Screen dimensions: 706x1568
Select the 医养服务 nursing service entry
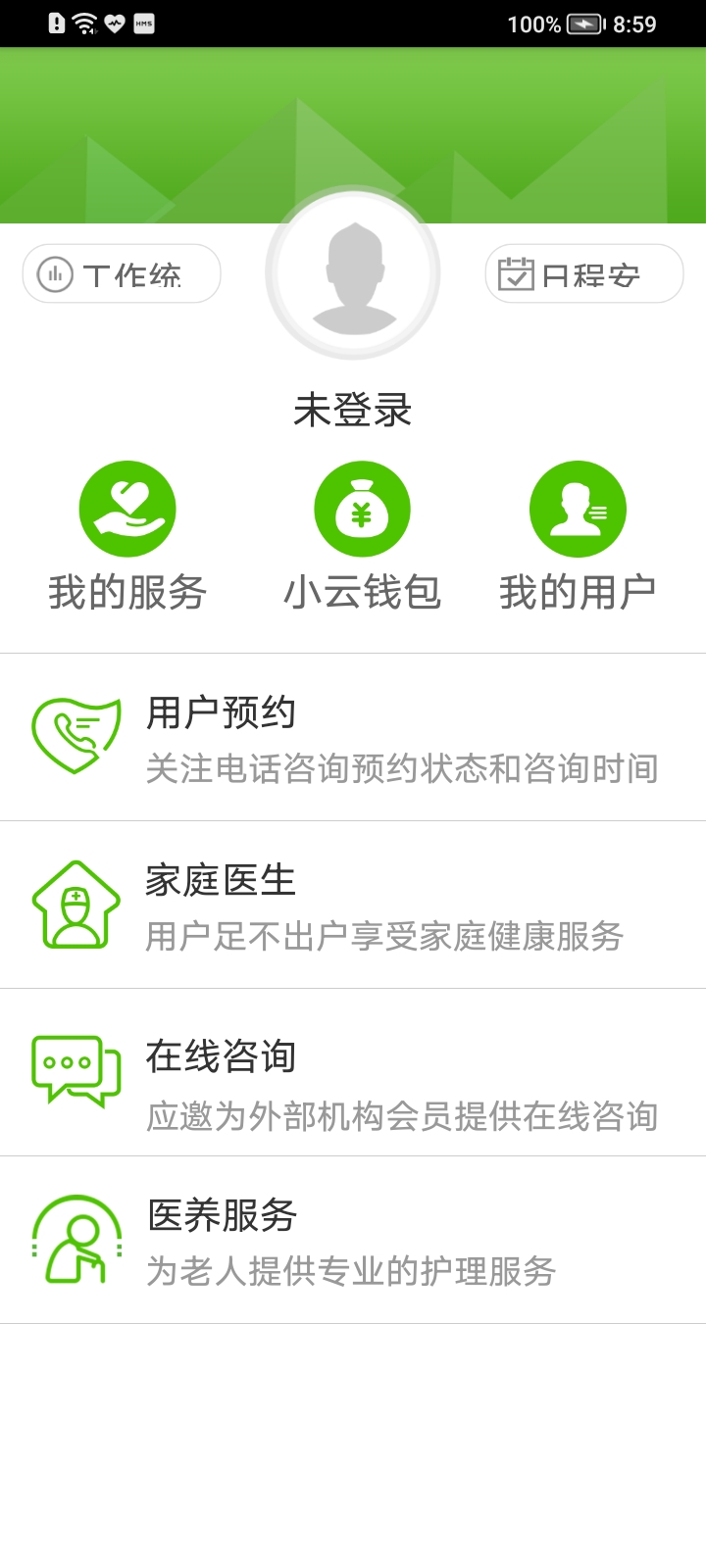click(x=353, y=1239)
